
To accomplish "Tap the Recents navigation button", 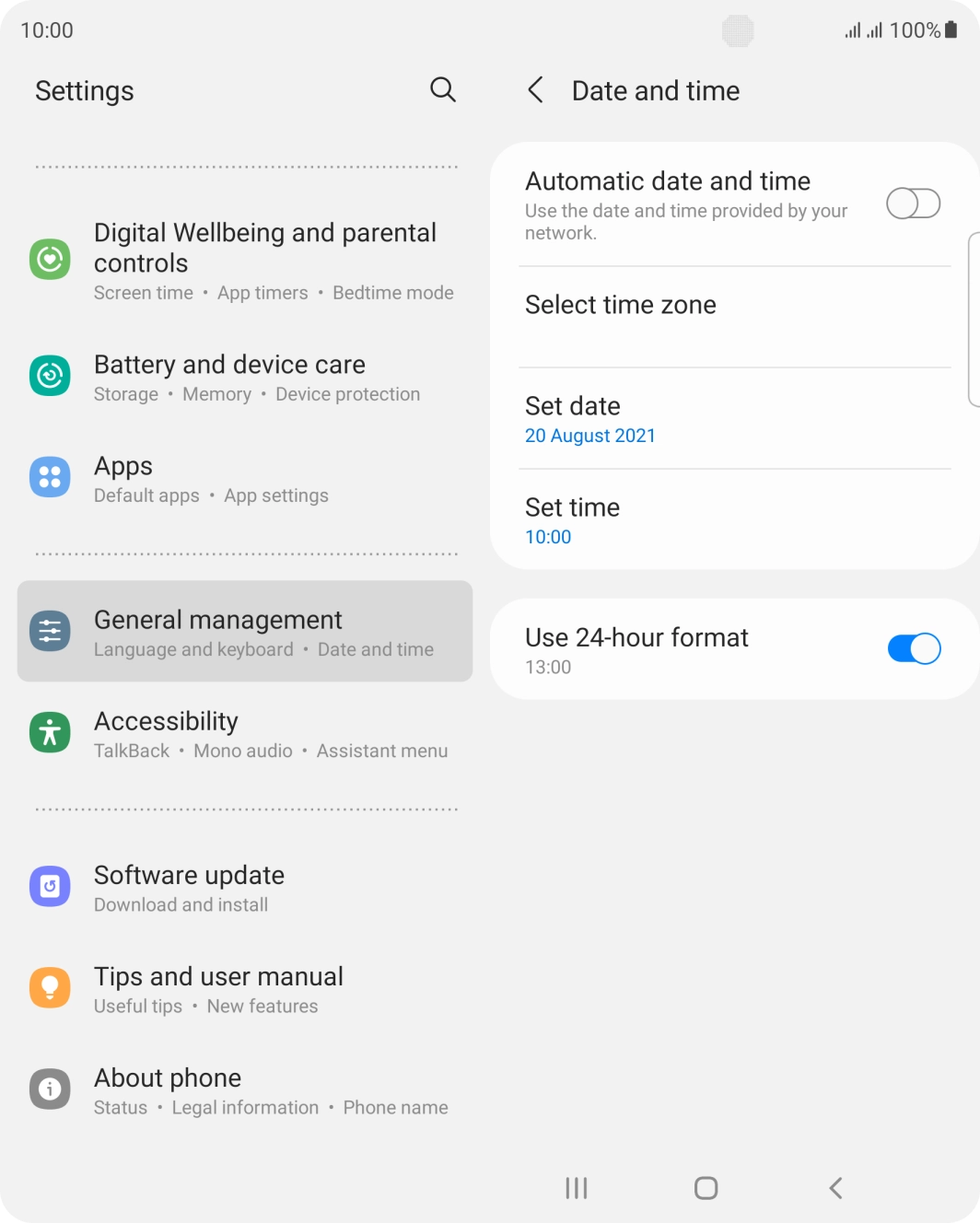I will (575, 1188).
